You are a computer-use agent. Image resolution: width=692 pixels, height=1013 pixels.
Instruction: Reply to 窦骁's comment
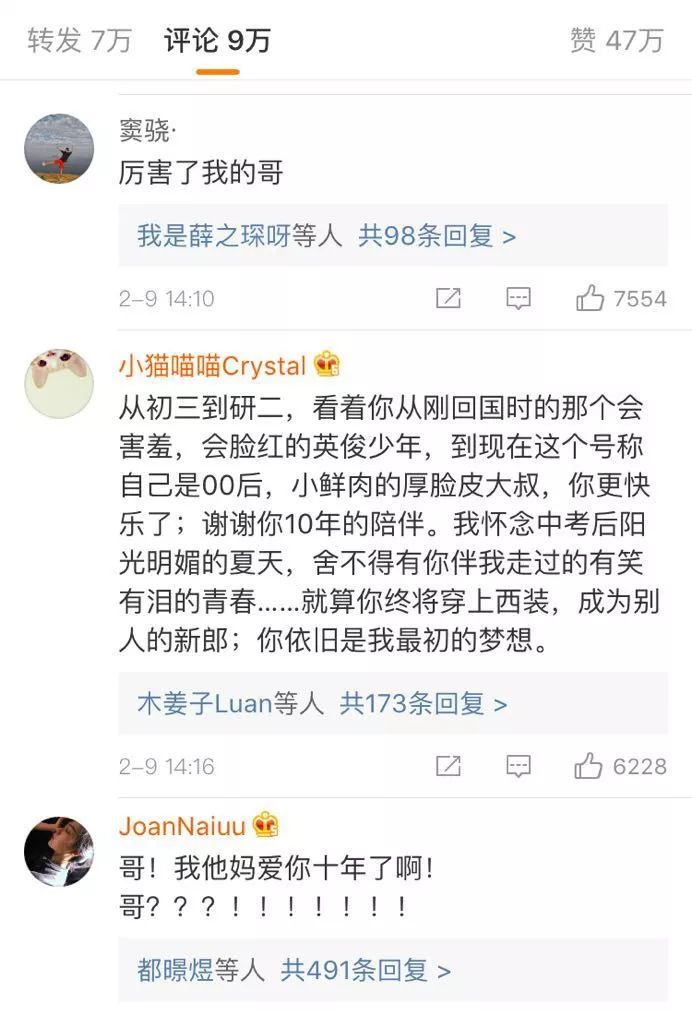518,298
